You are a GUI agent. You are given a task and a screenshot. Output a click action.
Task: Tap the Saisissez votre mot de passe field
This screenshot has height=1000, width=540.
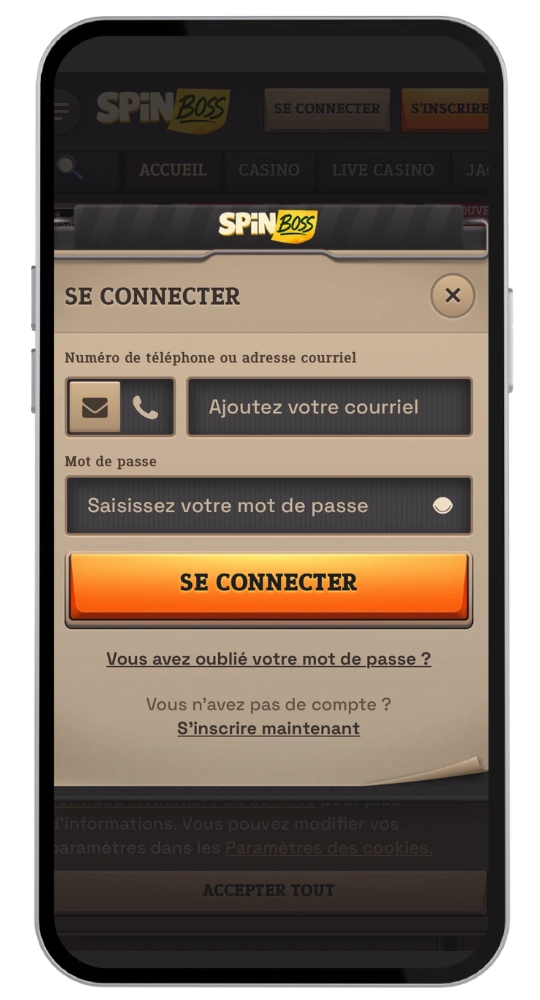coord(268,505)
